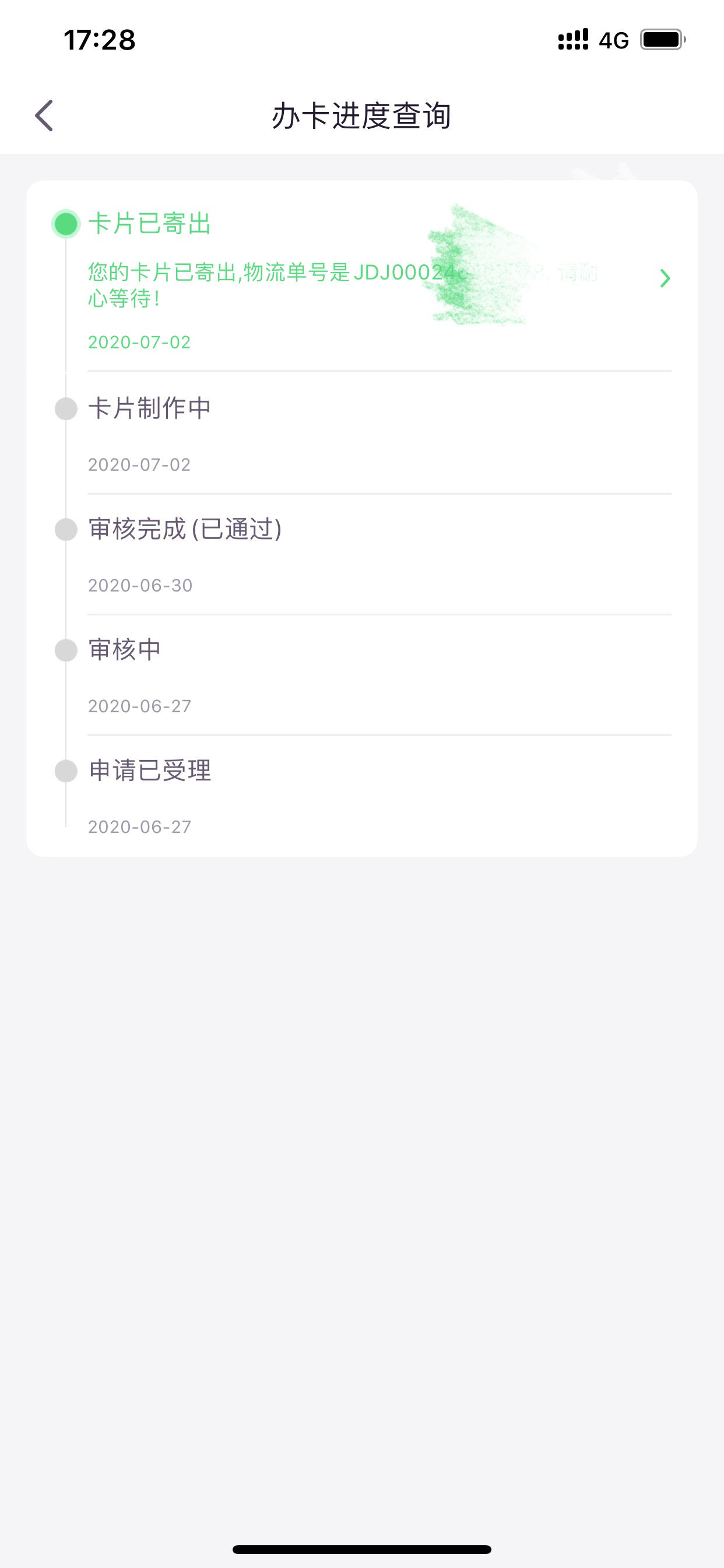
Task: Go back from 办卡进度查询 page
Action: (44, 116)
